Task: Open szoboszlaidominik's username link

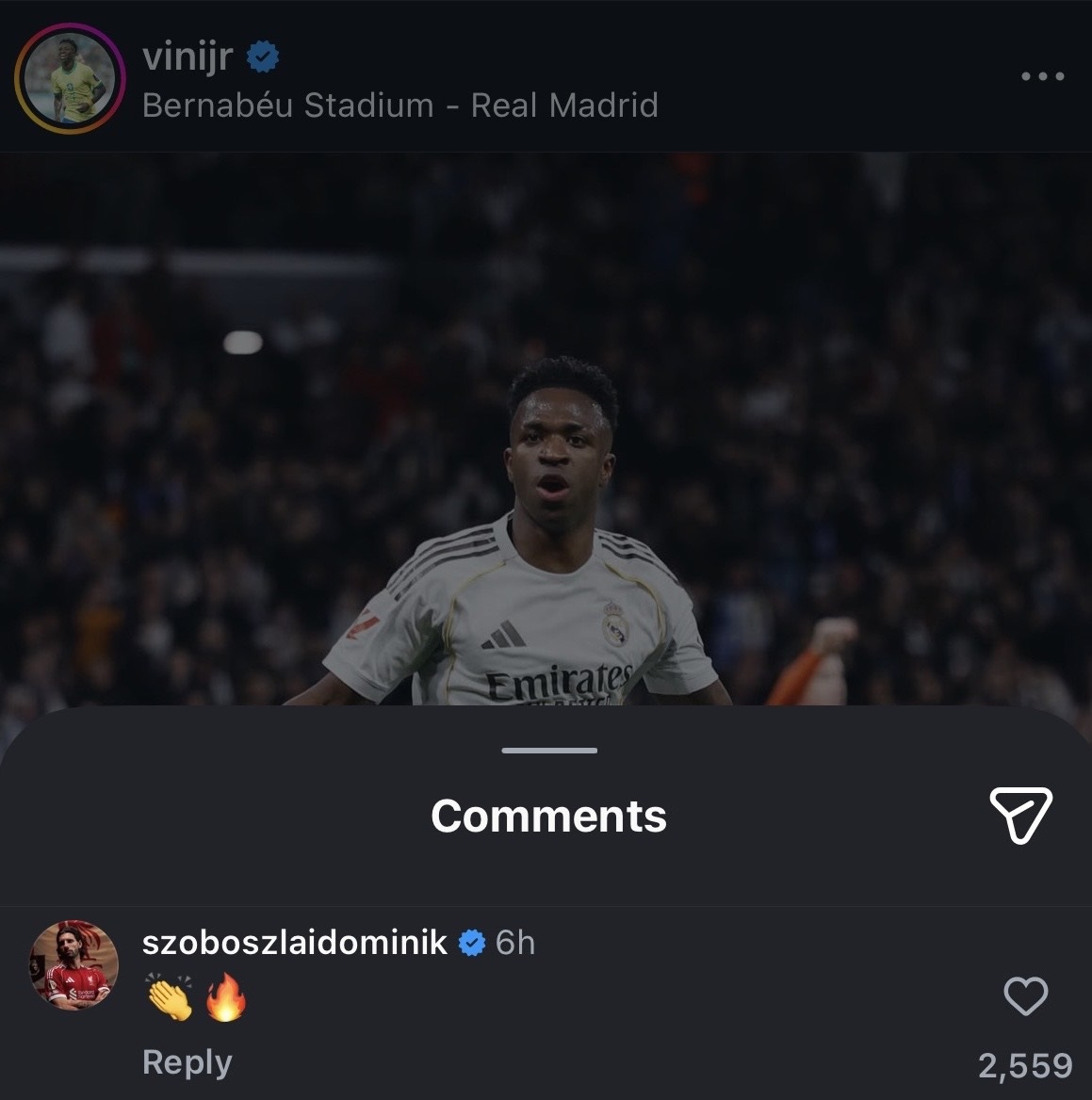Action: click(x=295, y=942)
